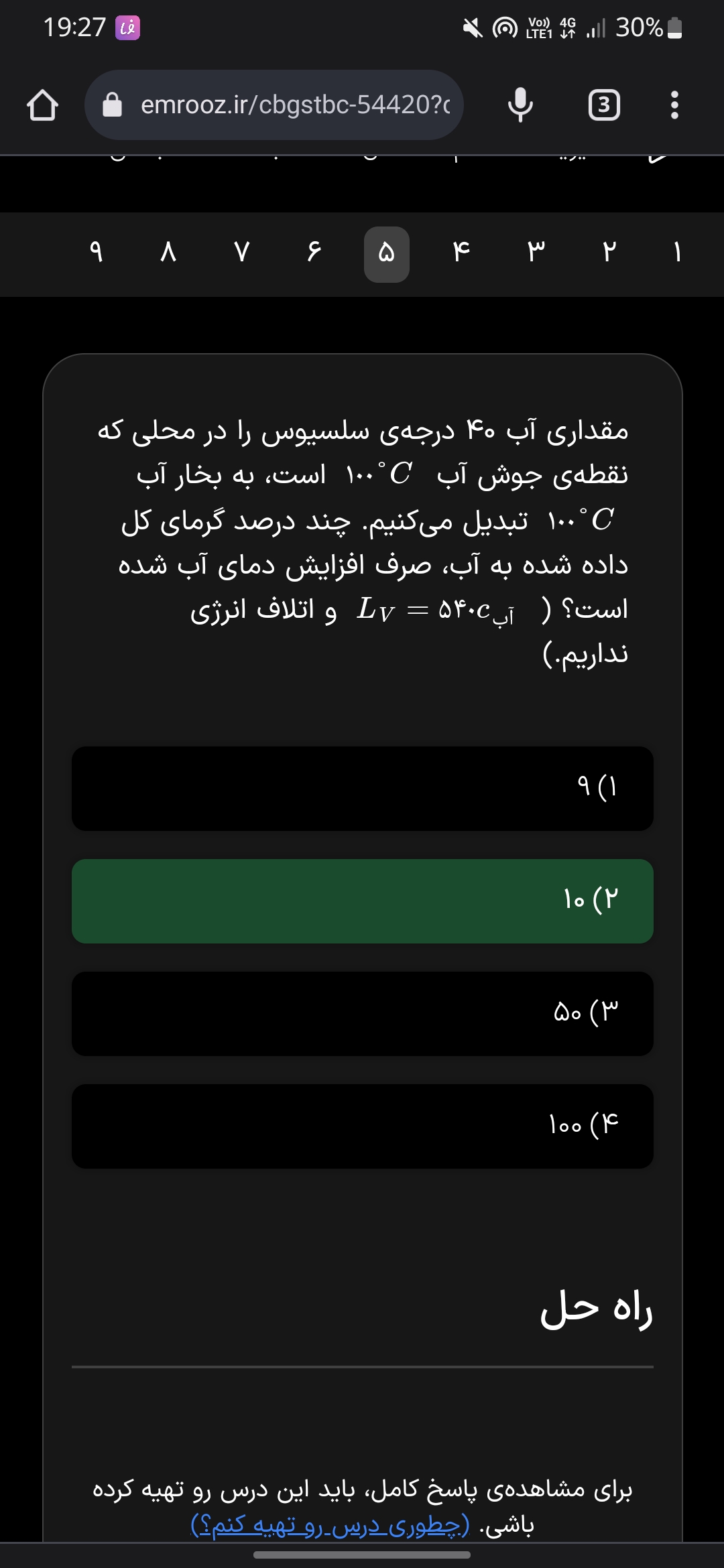Jump to question ۶
The height and width of the screenshot is (1568, 724).
(x=314, y=253)
